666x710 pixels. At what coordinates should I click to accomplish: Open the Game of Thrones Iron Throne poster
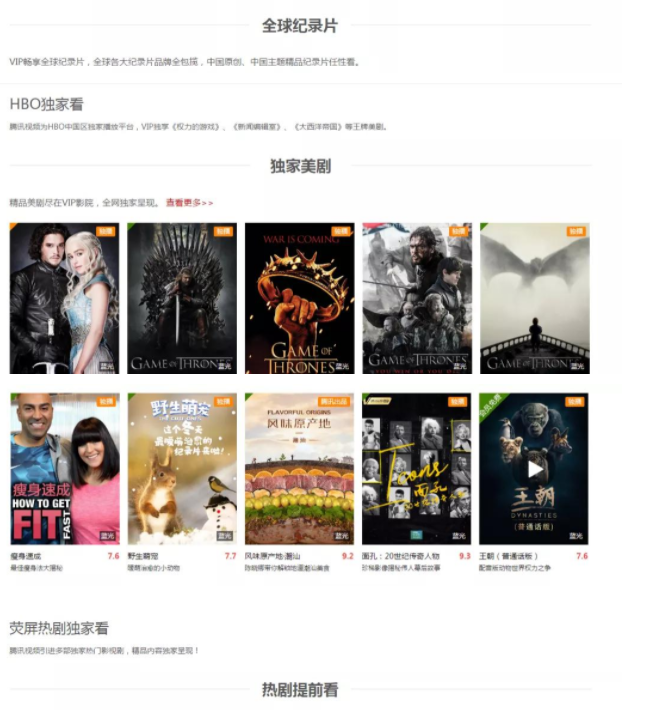click(182, 298)
